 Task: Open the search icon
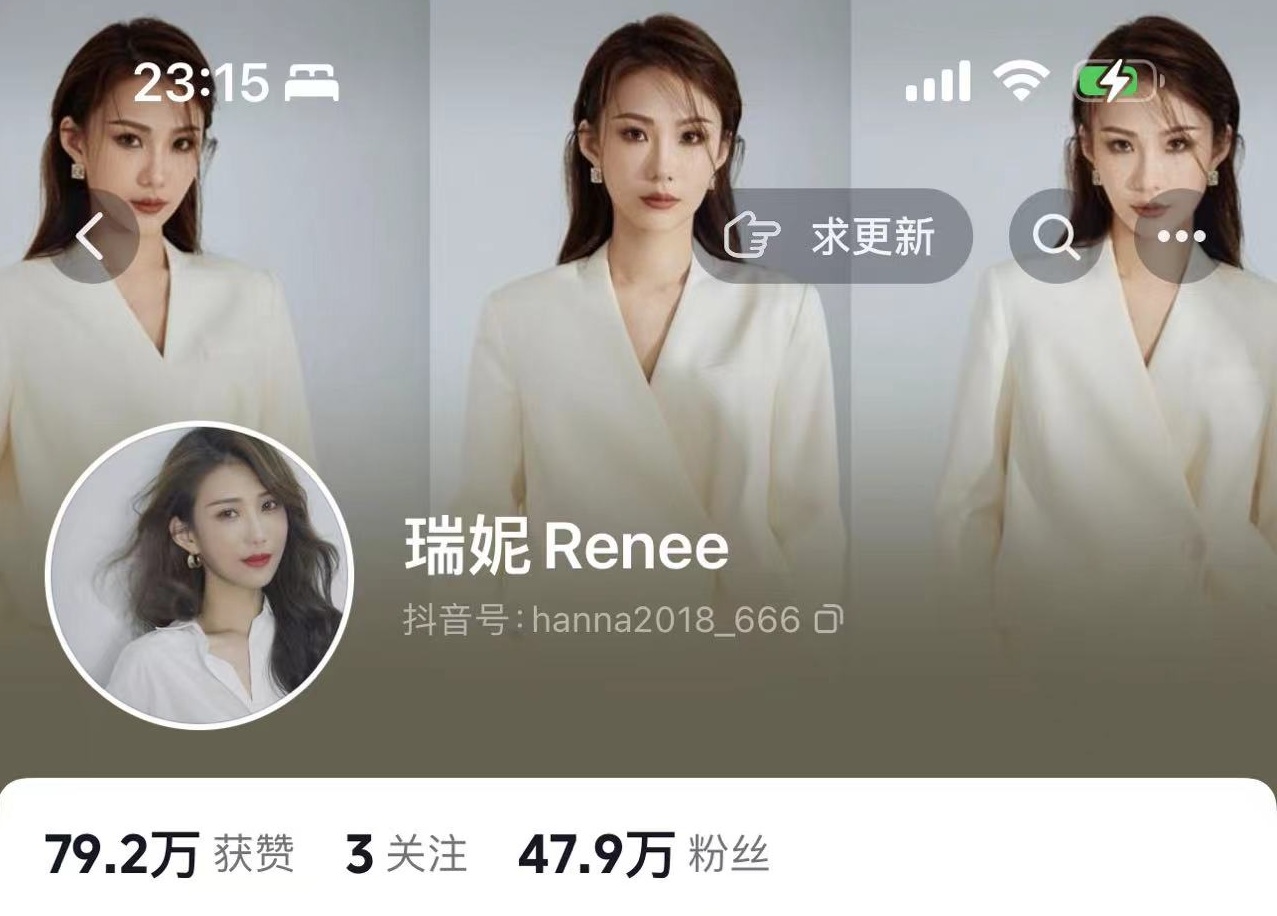1055,237
